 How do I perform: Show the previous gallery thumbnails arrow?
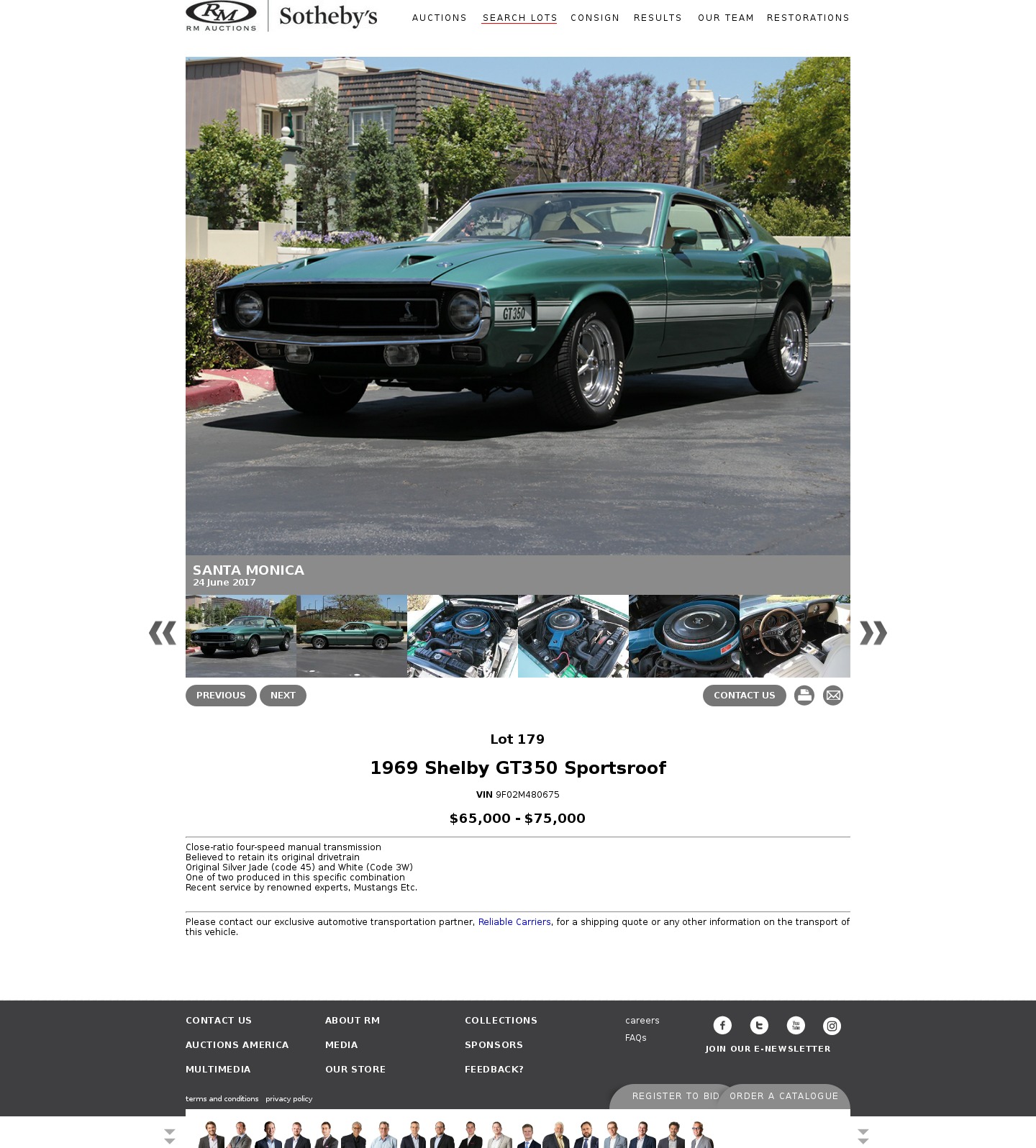pyautogui.click(x=163, y=633)
